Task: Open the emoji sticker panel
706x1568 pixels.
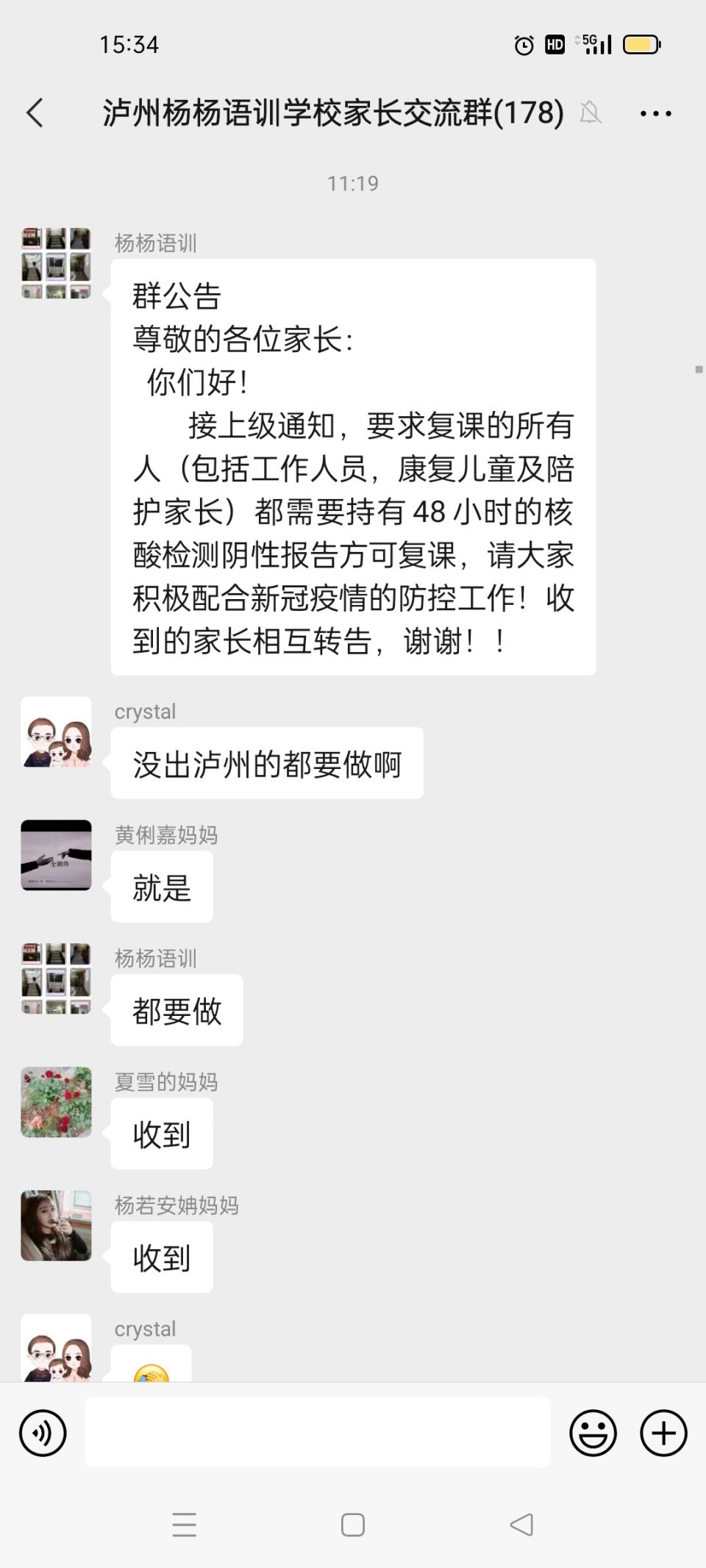Action: pyautogui.click(x=593, y=1433)
